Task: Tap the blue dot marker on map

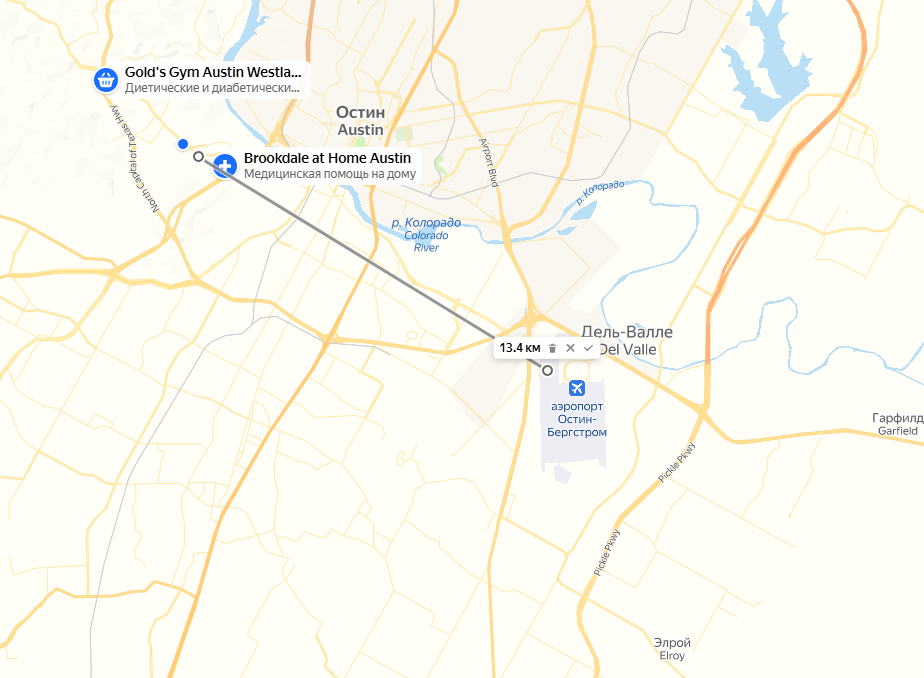Action: pos(182,144)
